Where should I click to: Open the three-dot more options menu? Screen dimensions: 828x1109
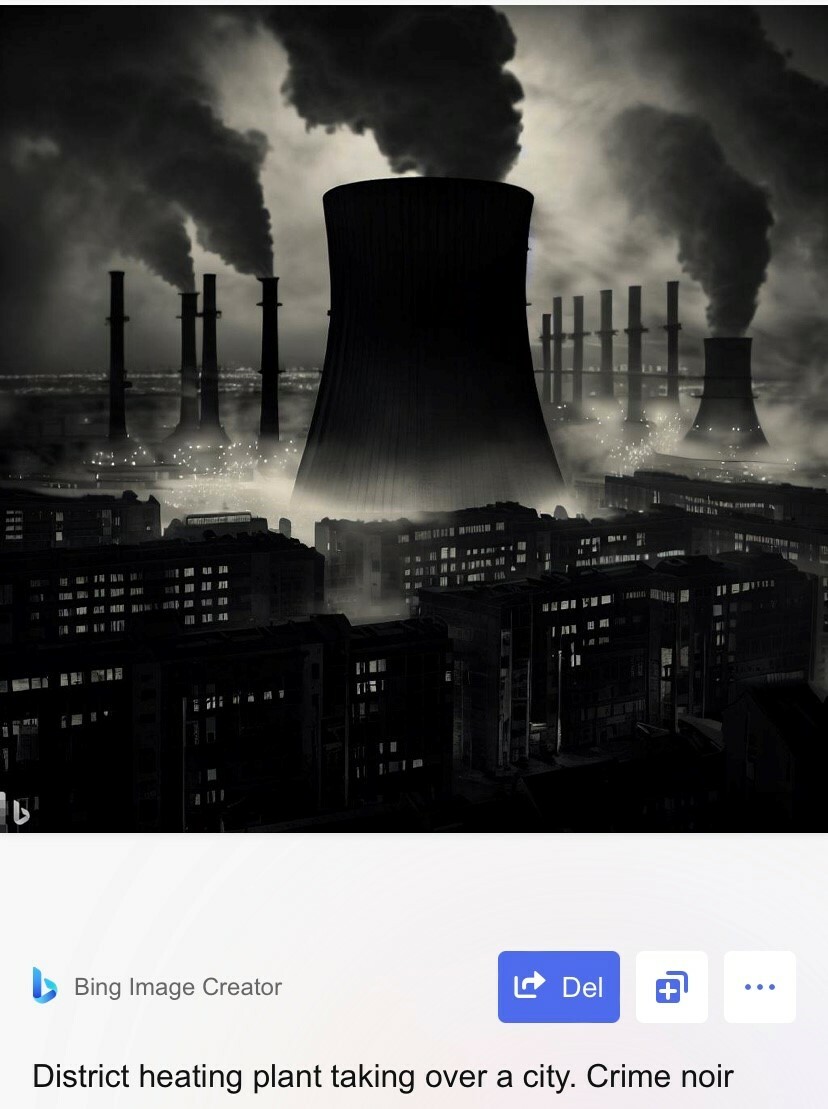pos(759,987)
